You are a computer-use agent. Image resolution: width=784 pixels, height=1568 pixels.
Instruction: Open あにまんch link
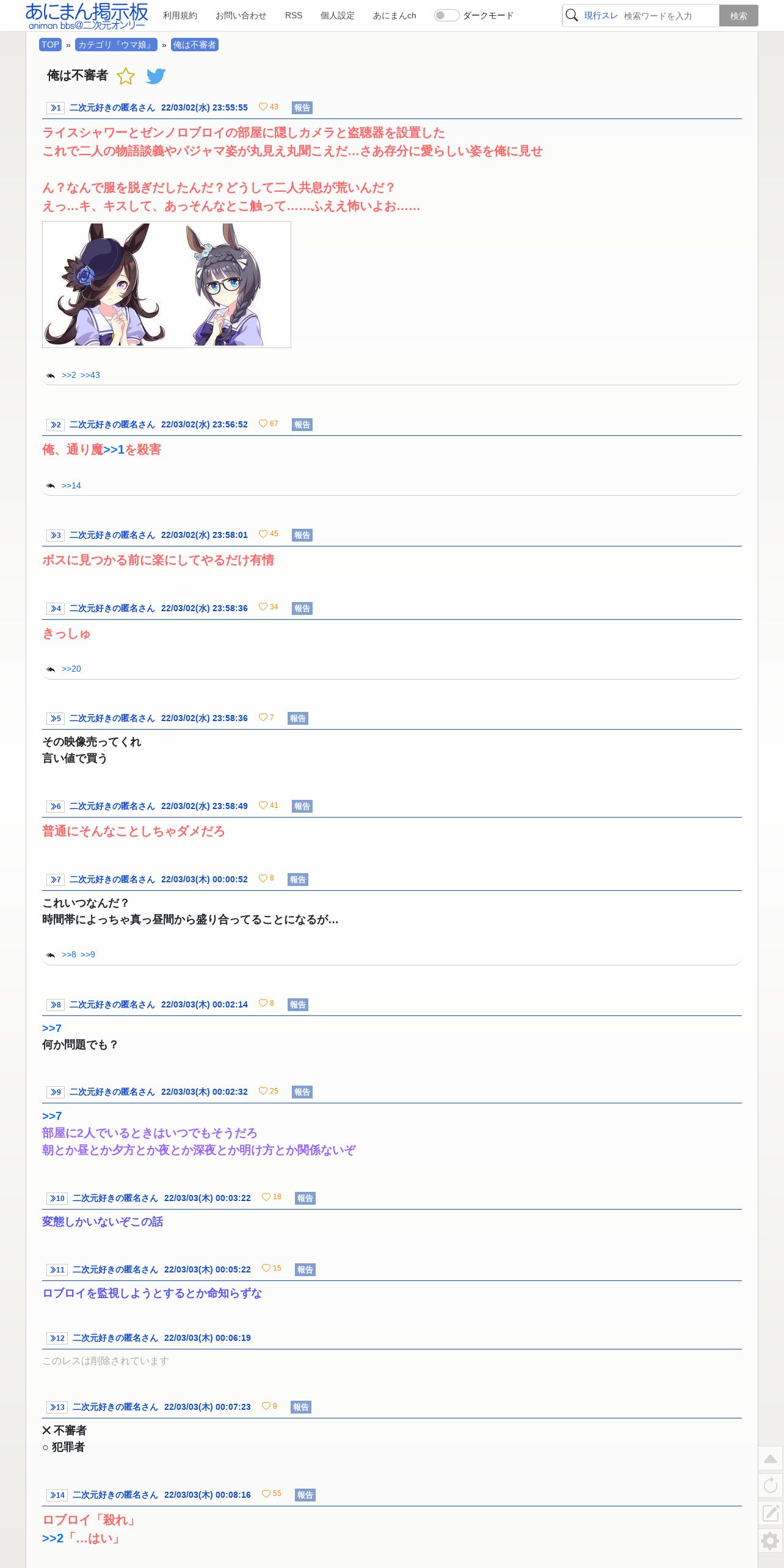click(394, 15)
